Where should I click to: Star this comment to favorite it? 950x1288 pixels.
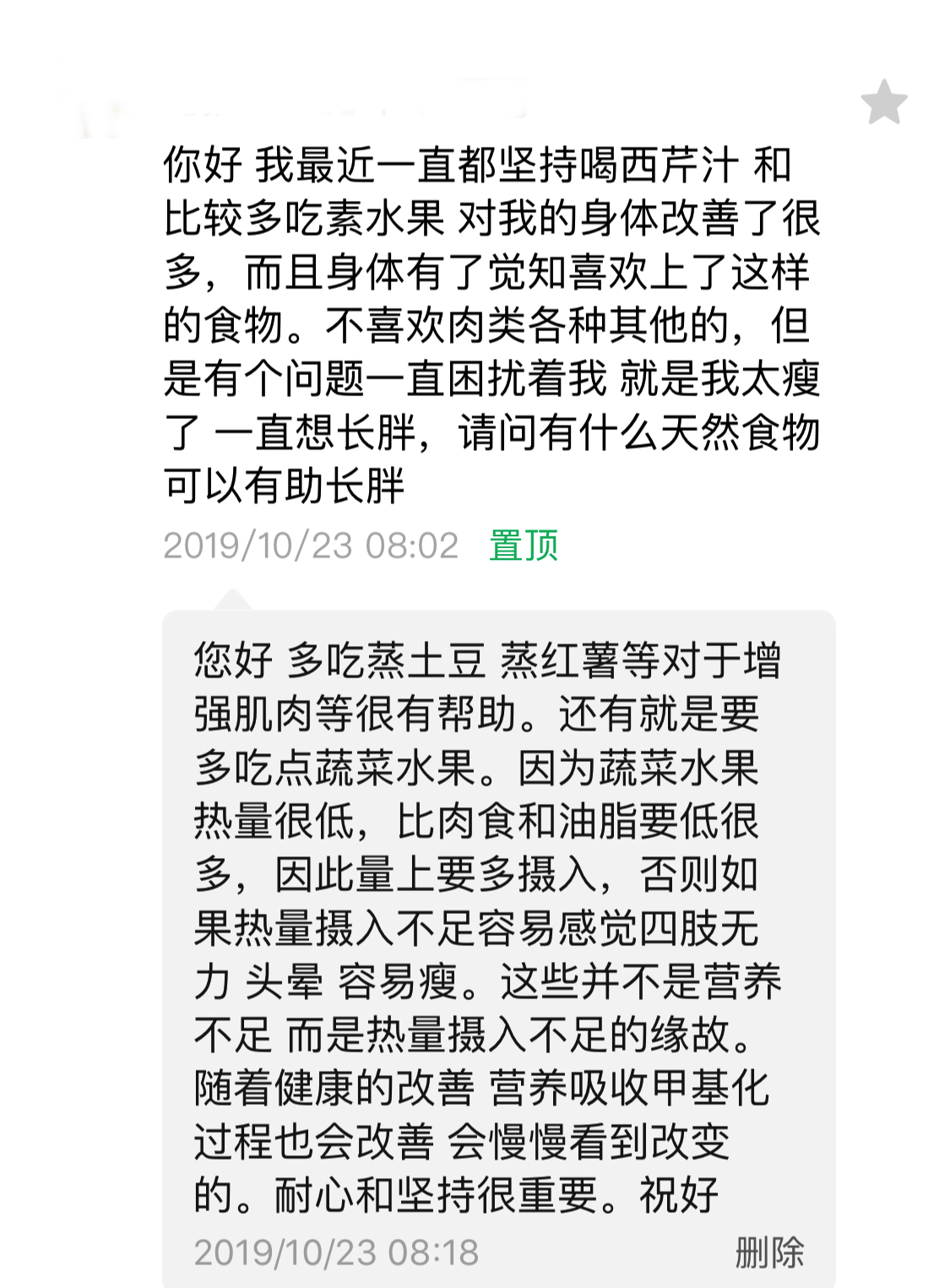tap(883, 102)
